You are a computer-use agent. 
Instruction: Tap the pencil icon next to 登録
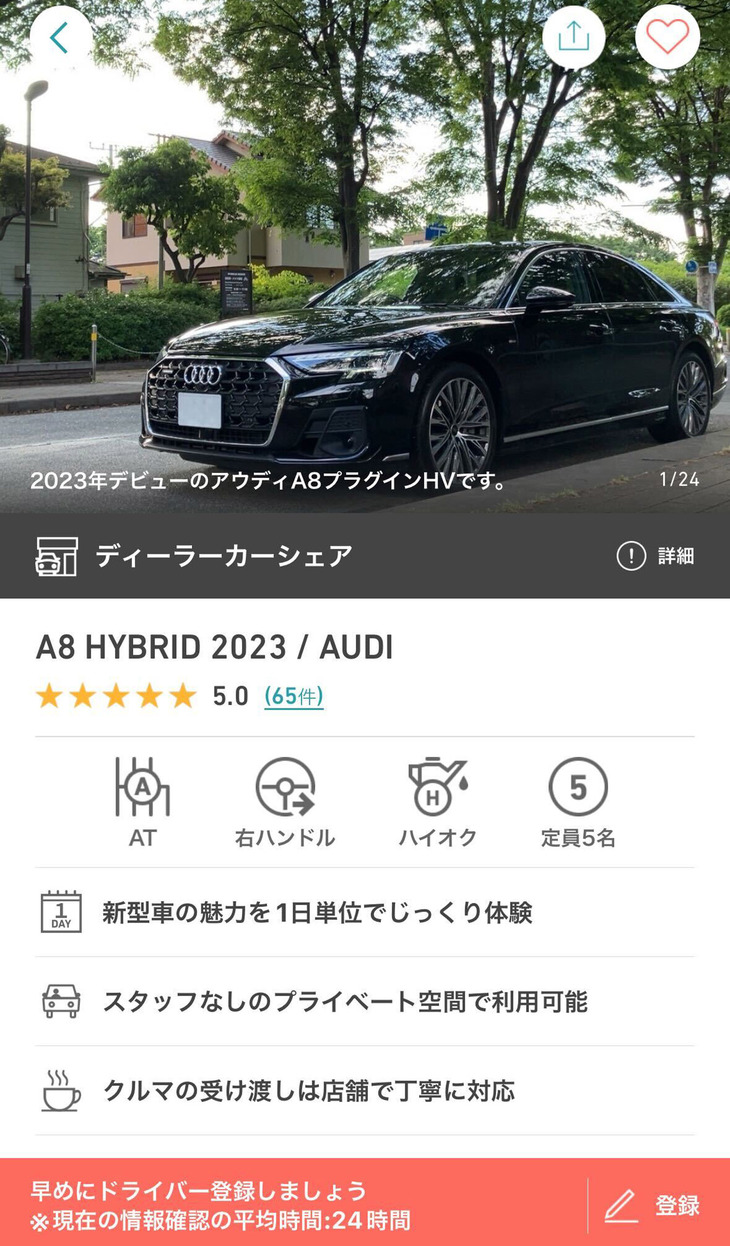click(623, 1204)
